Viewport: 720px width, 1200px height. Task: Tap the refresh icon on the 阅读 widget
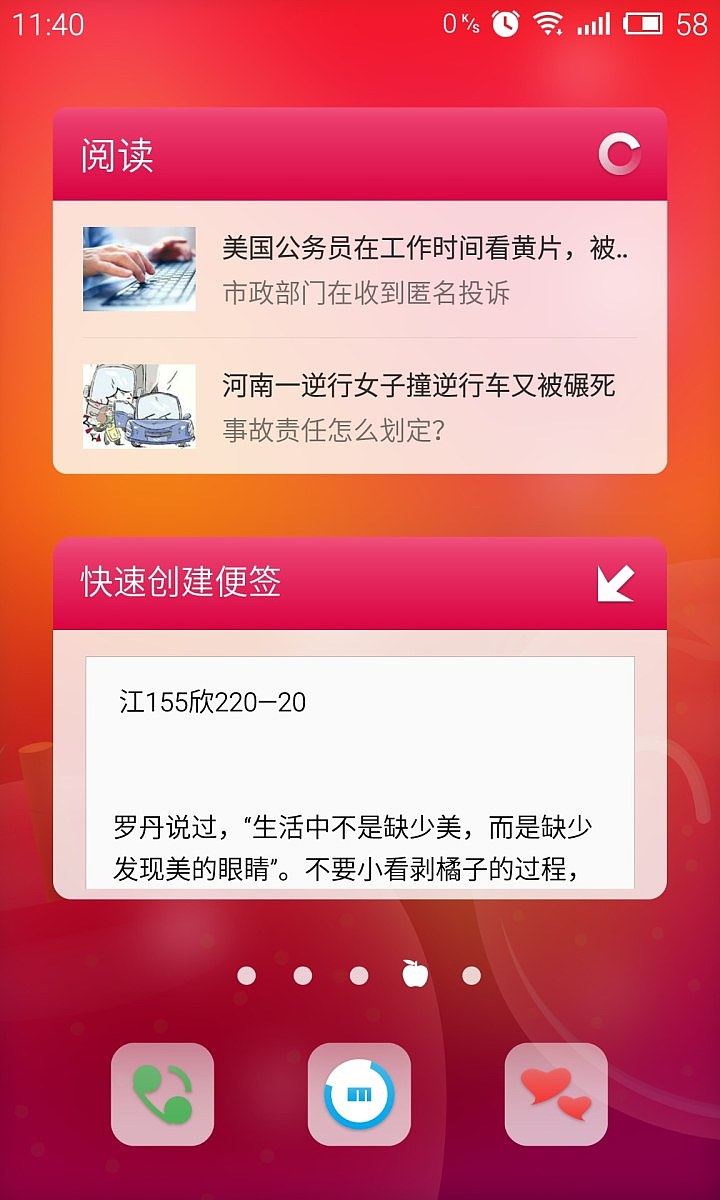620,155
